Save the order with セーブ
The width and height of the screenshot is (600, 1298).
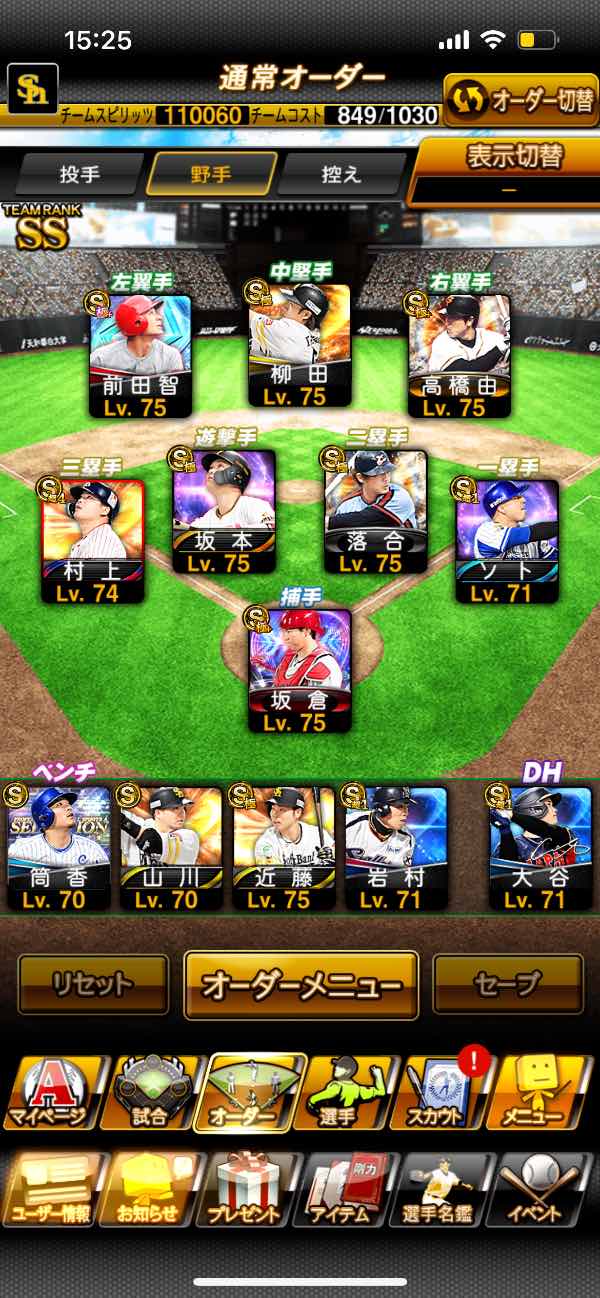coord(508,984)
